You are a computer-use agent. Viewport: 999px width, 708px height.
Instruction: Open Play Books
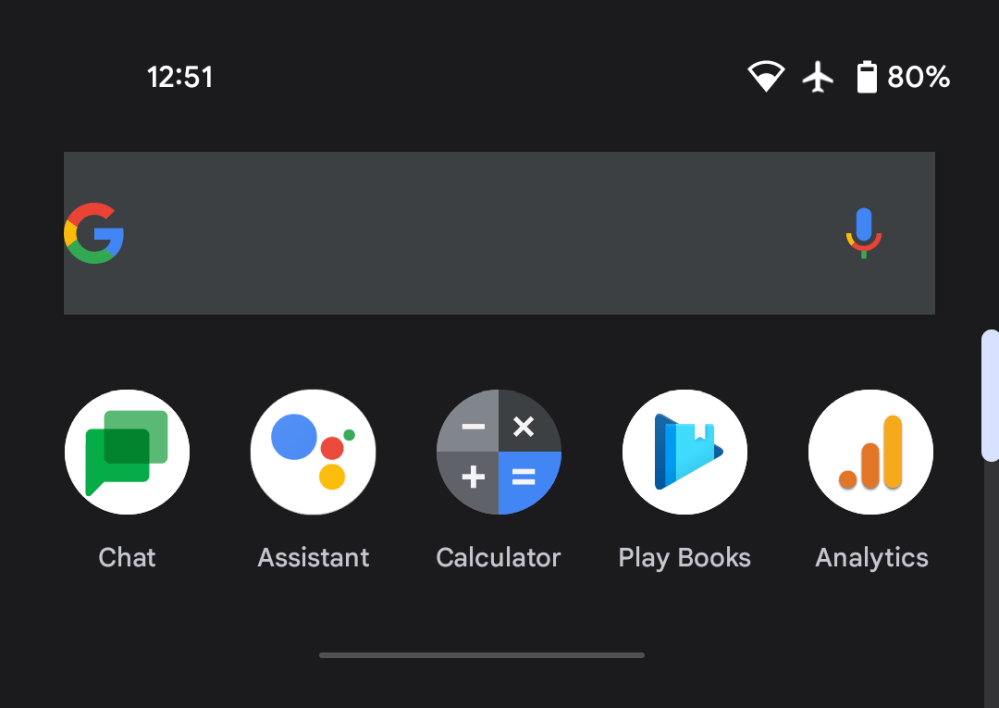(x=685, y=453)
